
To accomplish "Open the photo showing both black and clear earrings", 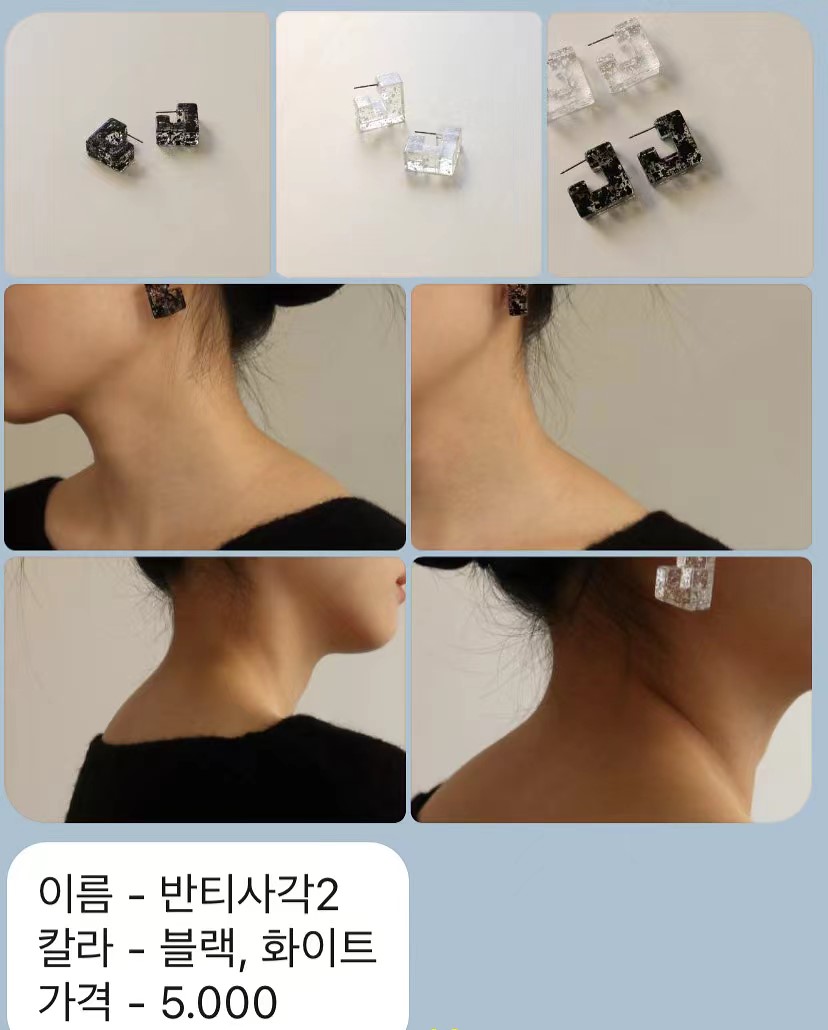I will click(680, 145).
